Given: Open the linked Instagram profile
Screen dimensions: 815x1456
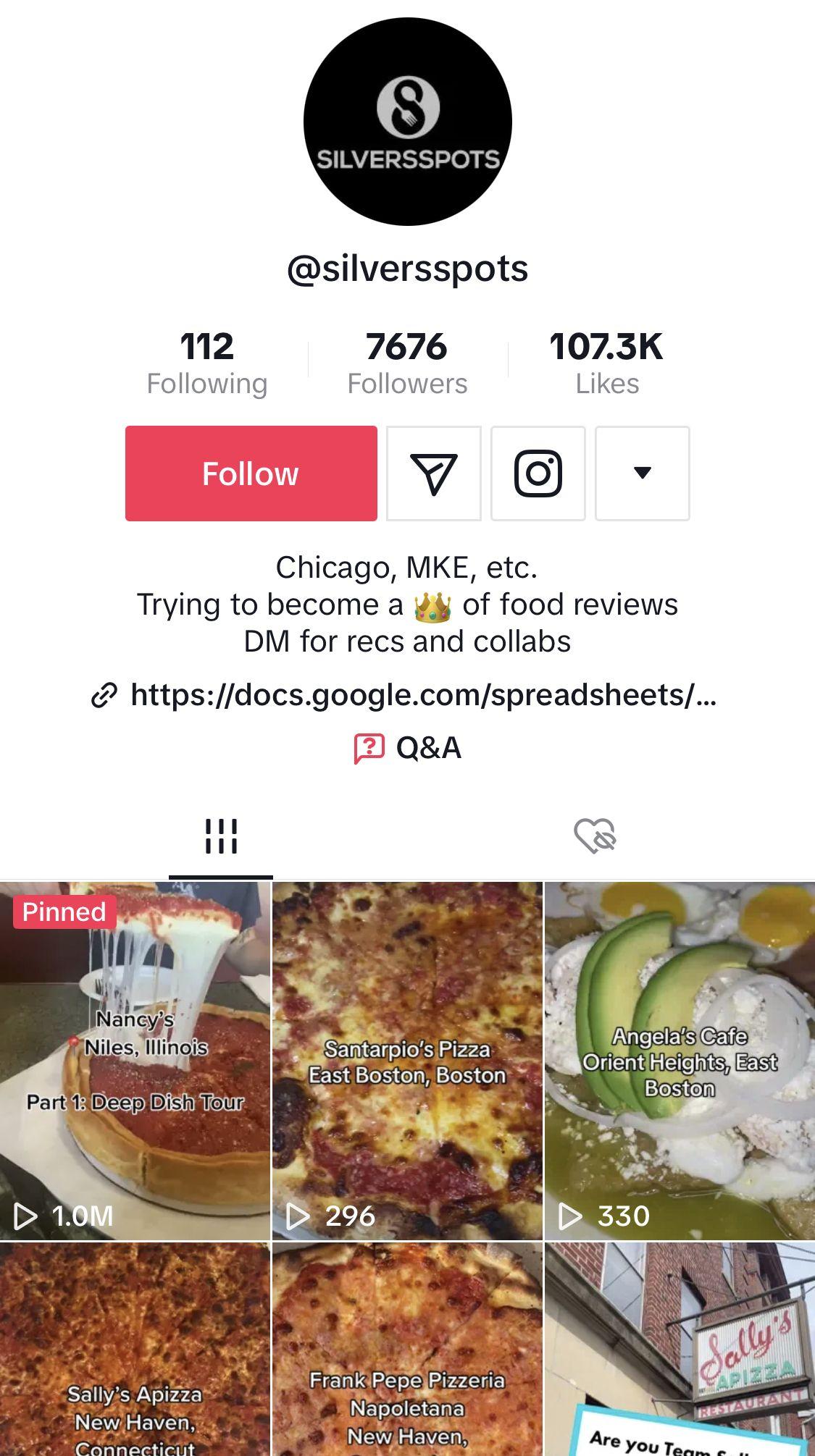Looking at the screenshot, I should pyautogui.click(x=538, y=474).
